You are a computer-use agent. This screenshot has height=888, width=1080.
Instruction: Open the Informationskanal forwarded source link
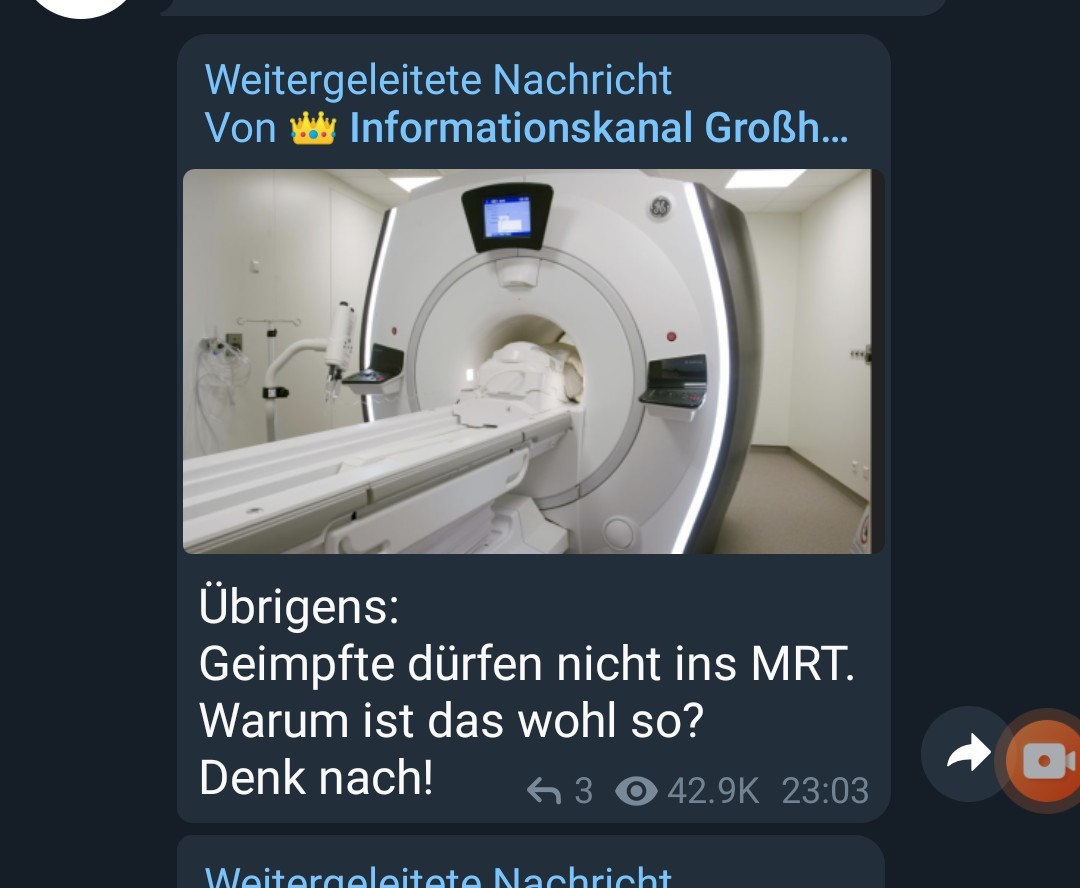[x=597, y=129]
